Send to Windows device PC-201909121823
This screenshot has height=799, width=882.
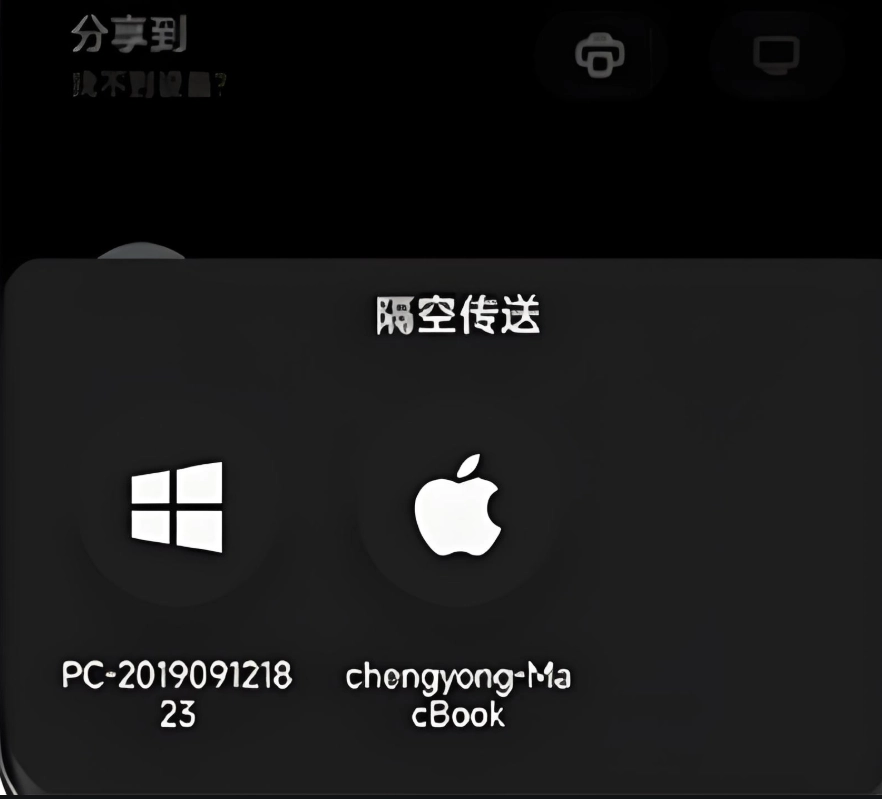coord(177,507)
